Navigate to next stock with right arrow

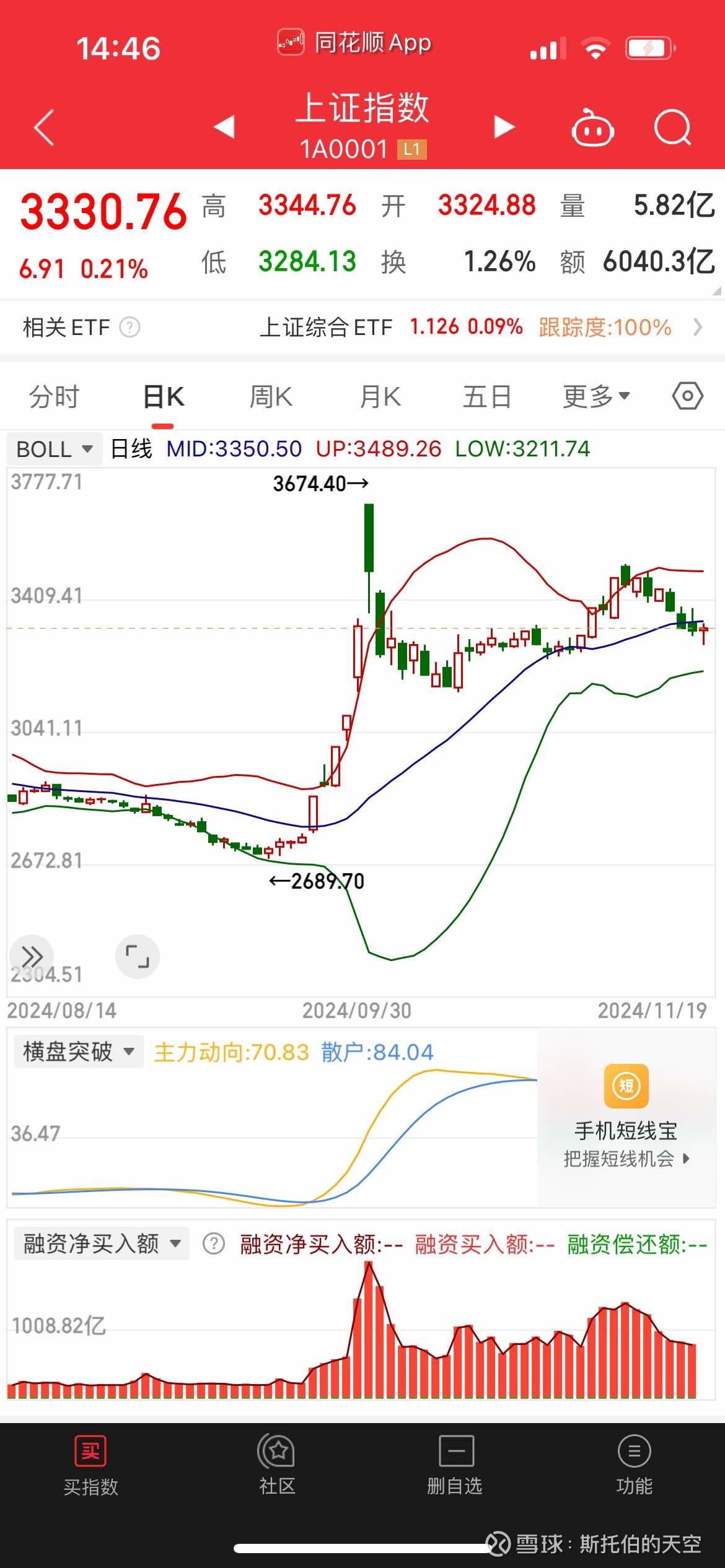[504, 126]
